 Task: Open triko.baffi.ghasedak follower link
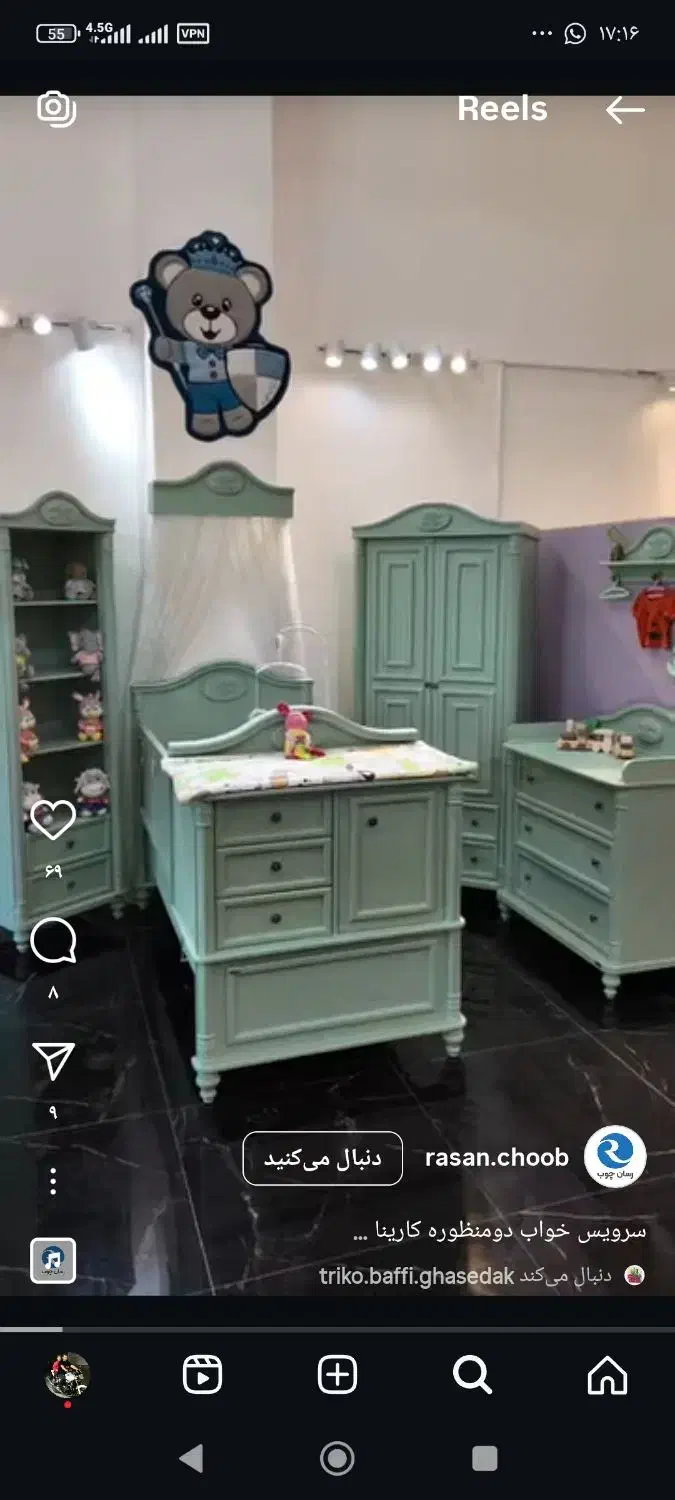coord(416,1276)
